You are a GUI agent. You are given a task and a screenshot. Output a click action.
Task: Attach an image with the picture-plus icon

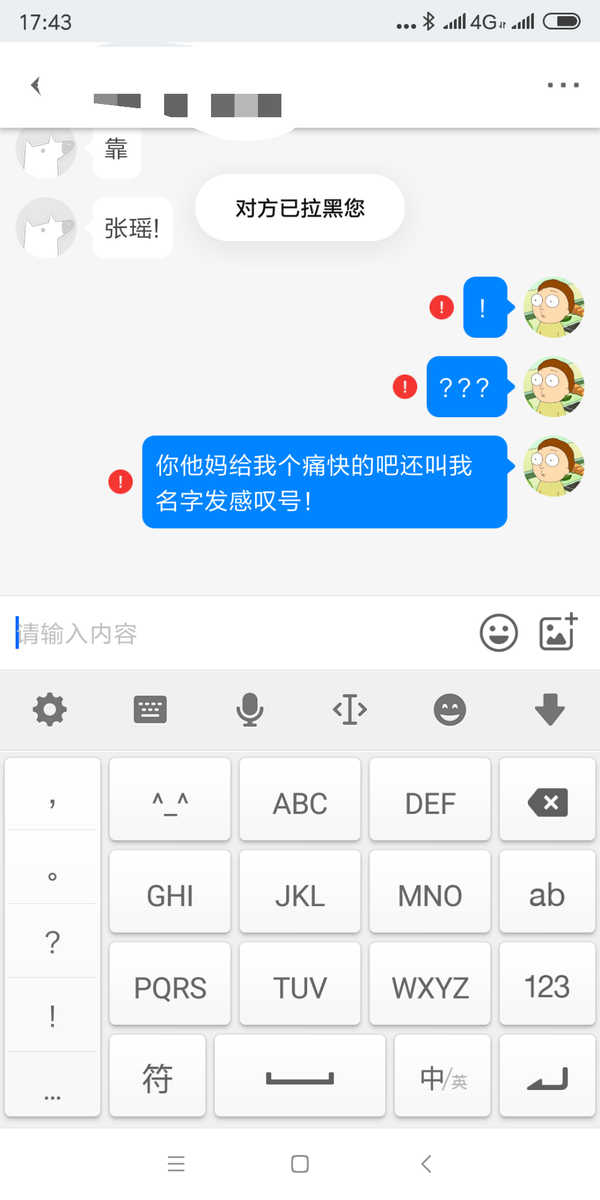pyautogui.click(x=558, y=632)
